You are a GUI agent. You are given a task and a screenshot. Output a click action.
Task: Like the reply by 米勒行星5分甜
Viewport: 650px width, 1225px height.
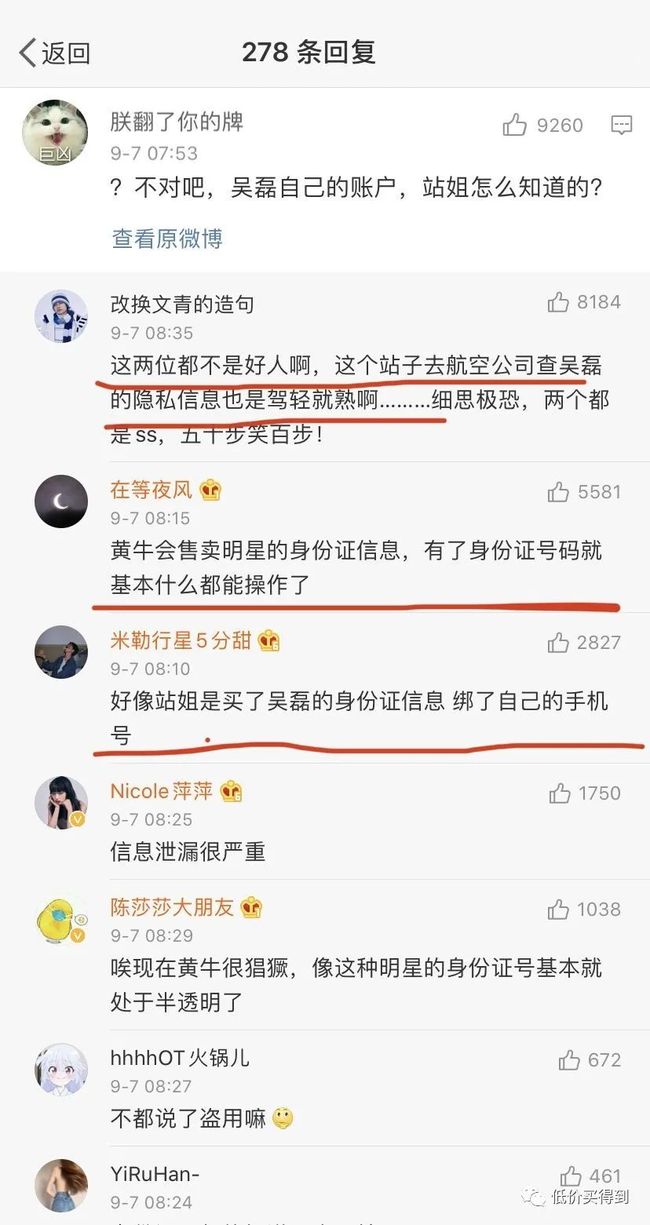coord(558,642)
